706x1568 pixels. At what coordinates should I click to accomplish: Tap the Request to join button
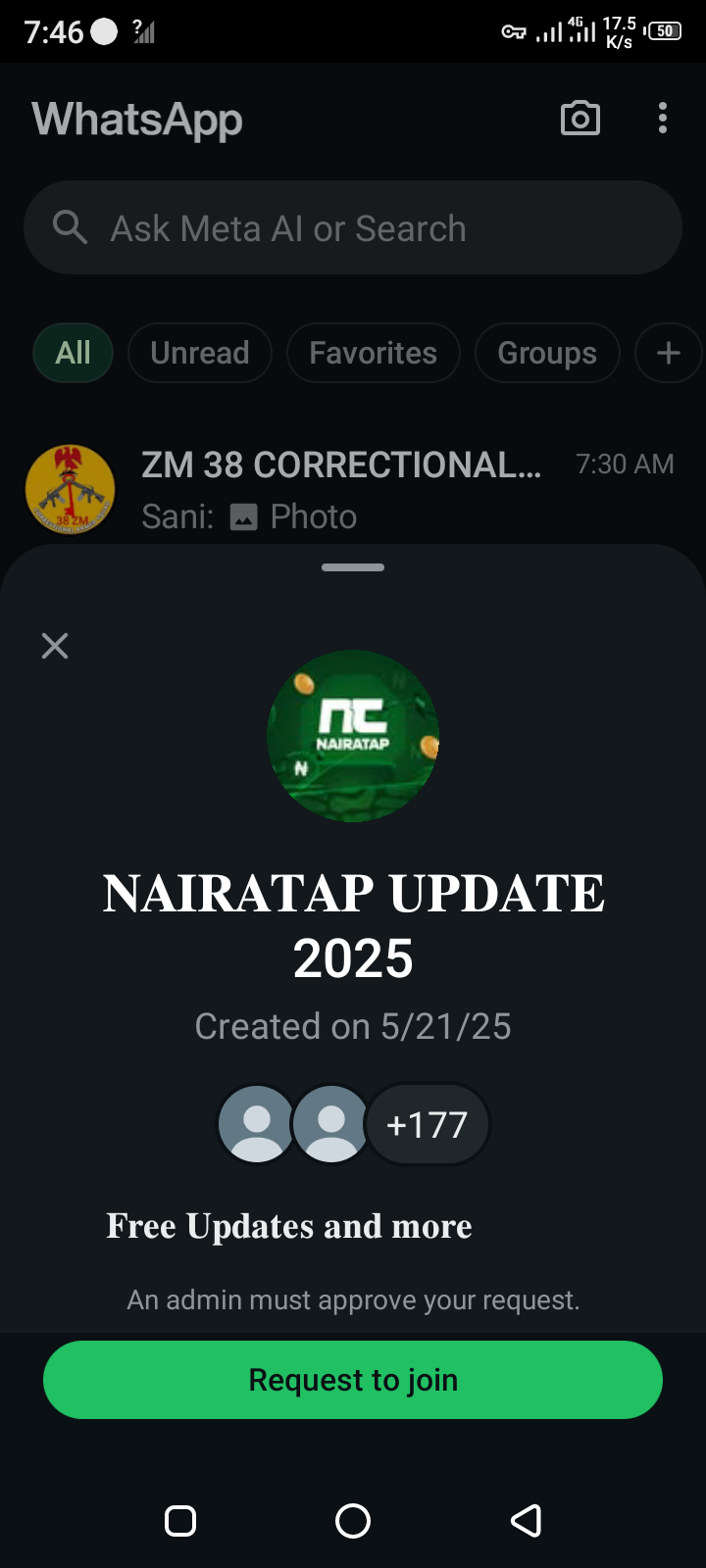click(x=353, y=1380)
